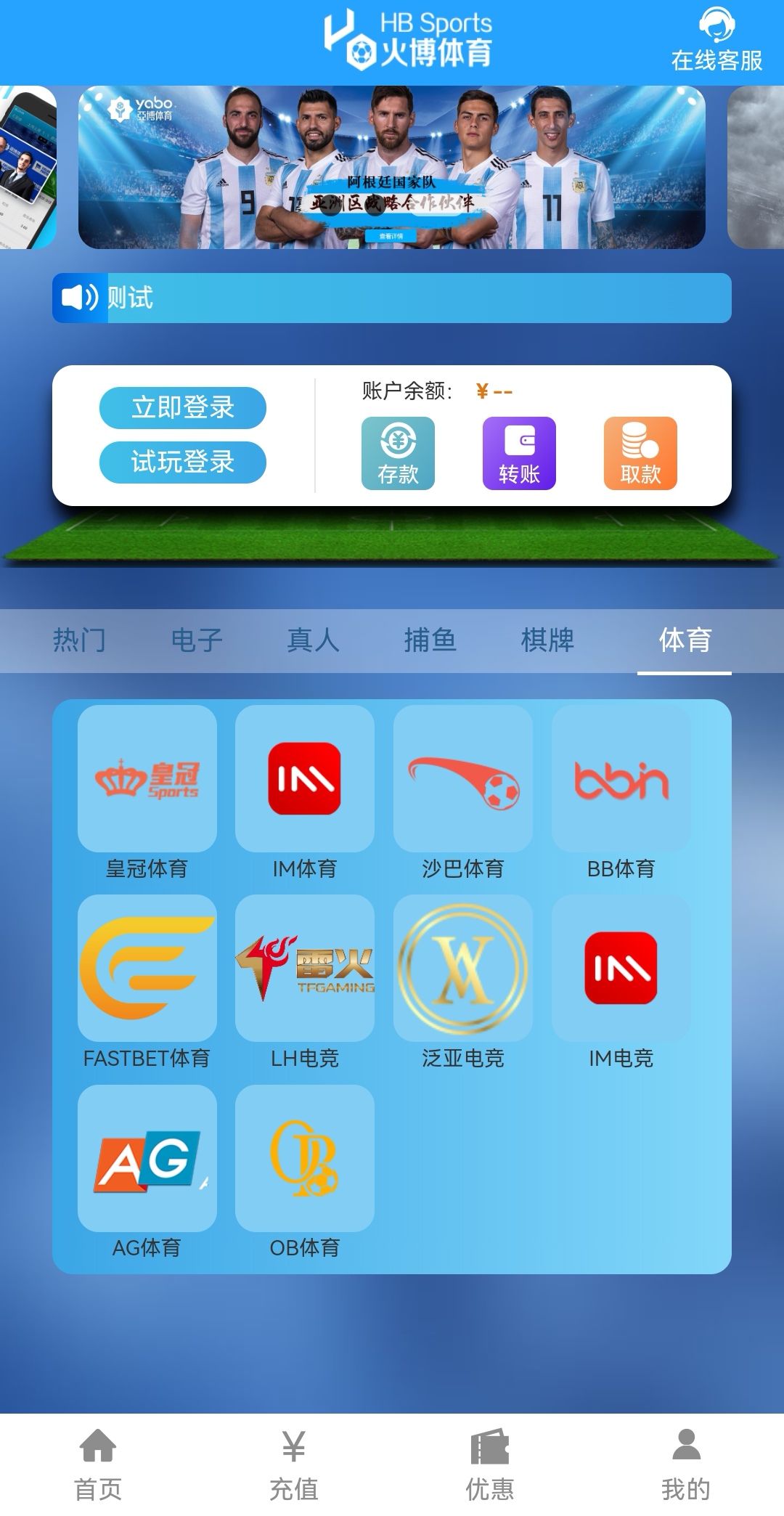
Task: Go to 充值 in bottom navigation
Action: 294,1464
